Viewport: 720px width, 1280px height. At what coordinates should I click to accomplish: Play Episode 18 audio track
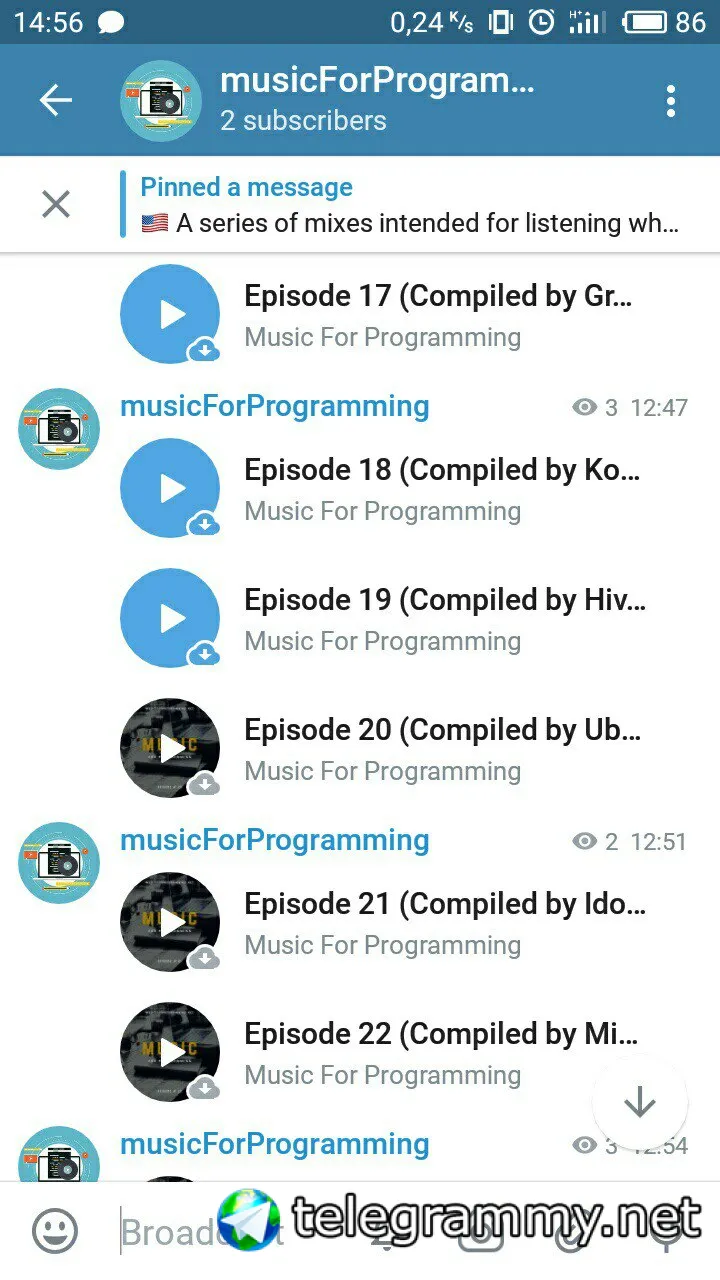click(x=170, y=488)
